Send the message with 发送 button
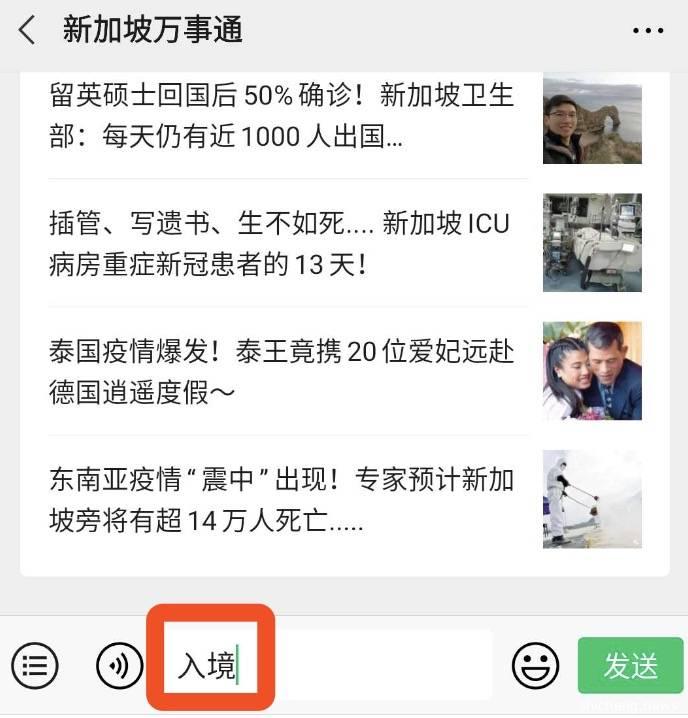This screenshot has height=718, width=688. click(x=630, y=665)
